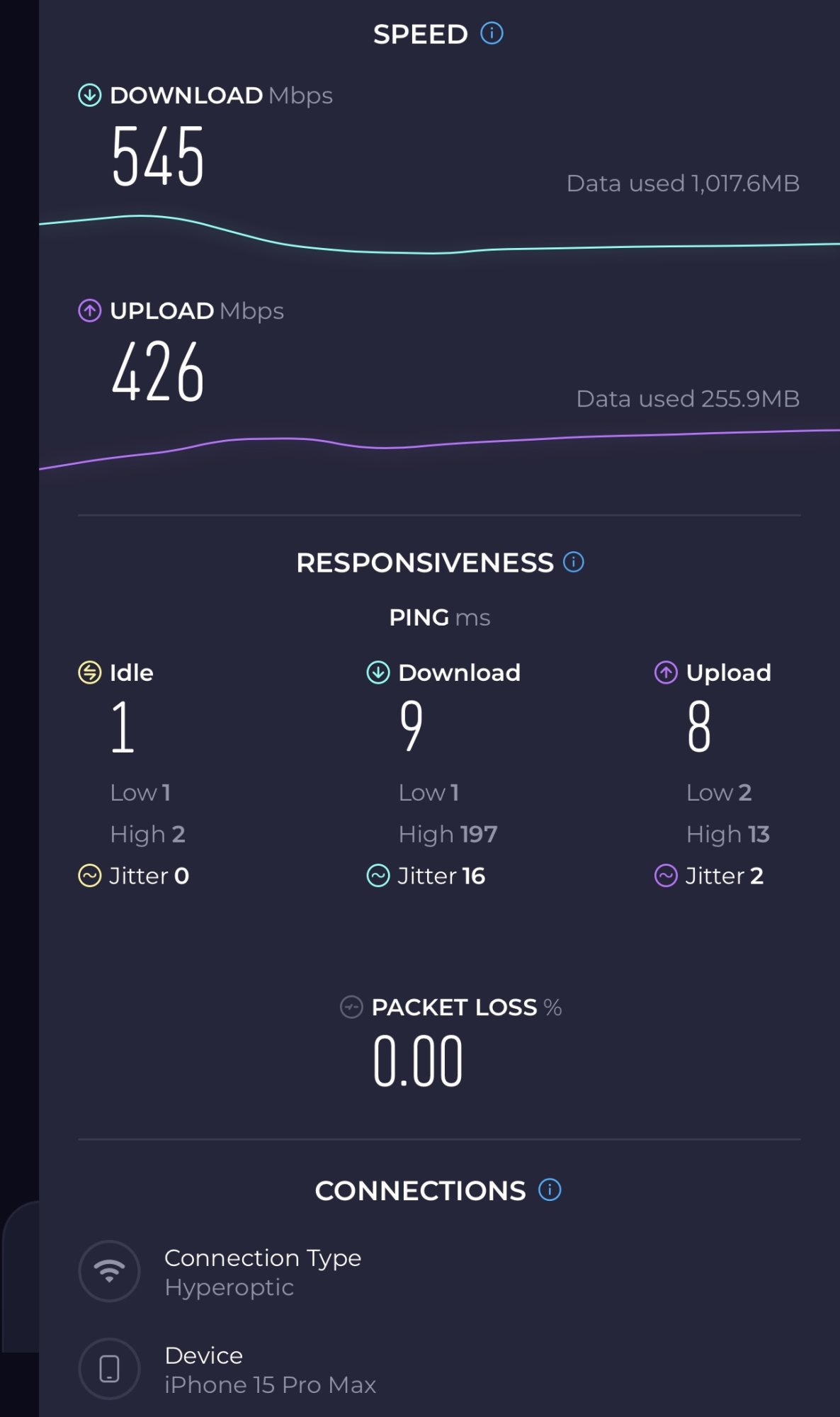Screen dimensions: 840x1417
Task: Open the info icon beside SPEED
Action: [492, 33]
